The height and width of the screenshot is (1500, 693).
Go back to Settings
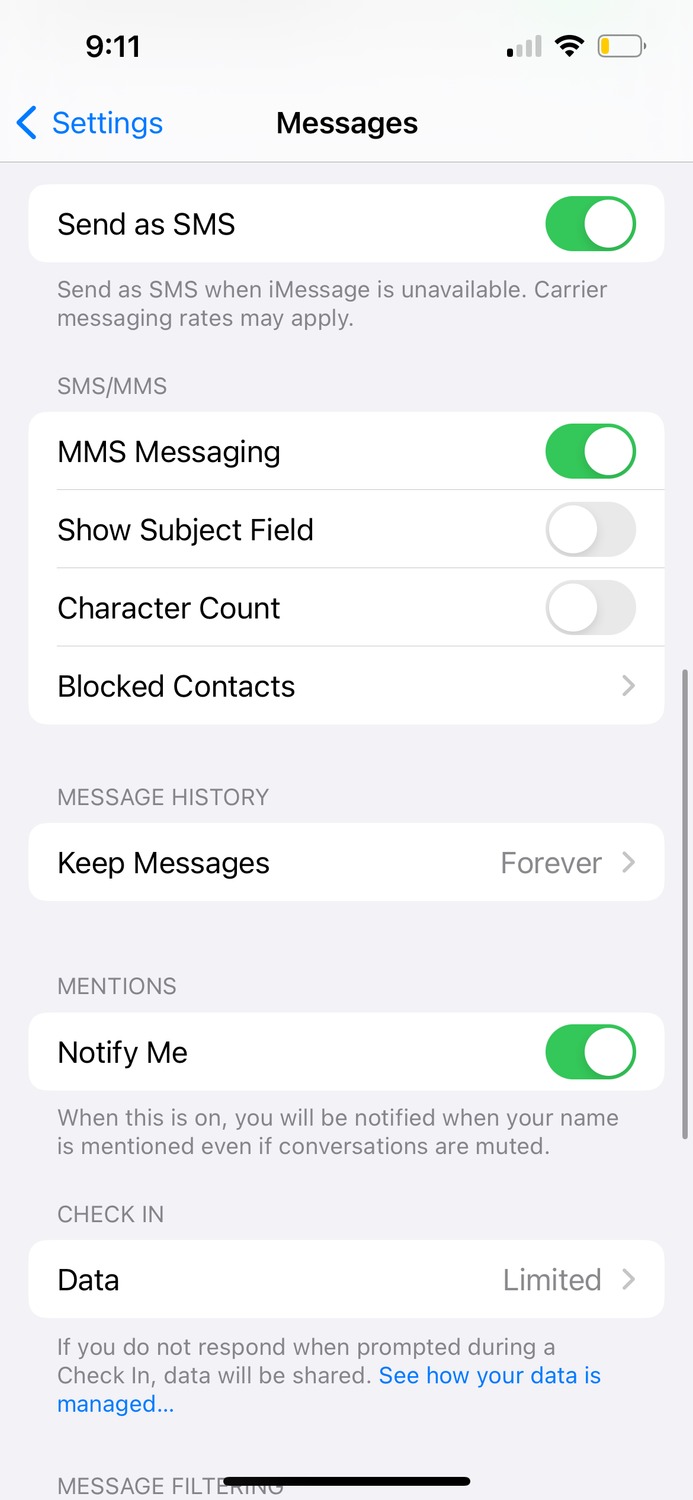coord(90,123)
